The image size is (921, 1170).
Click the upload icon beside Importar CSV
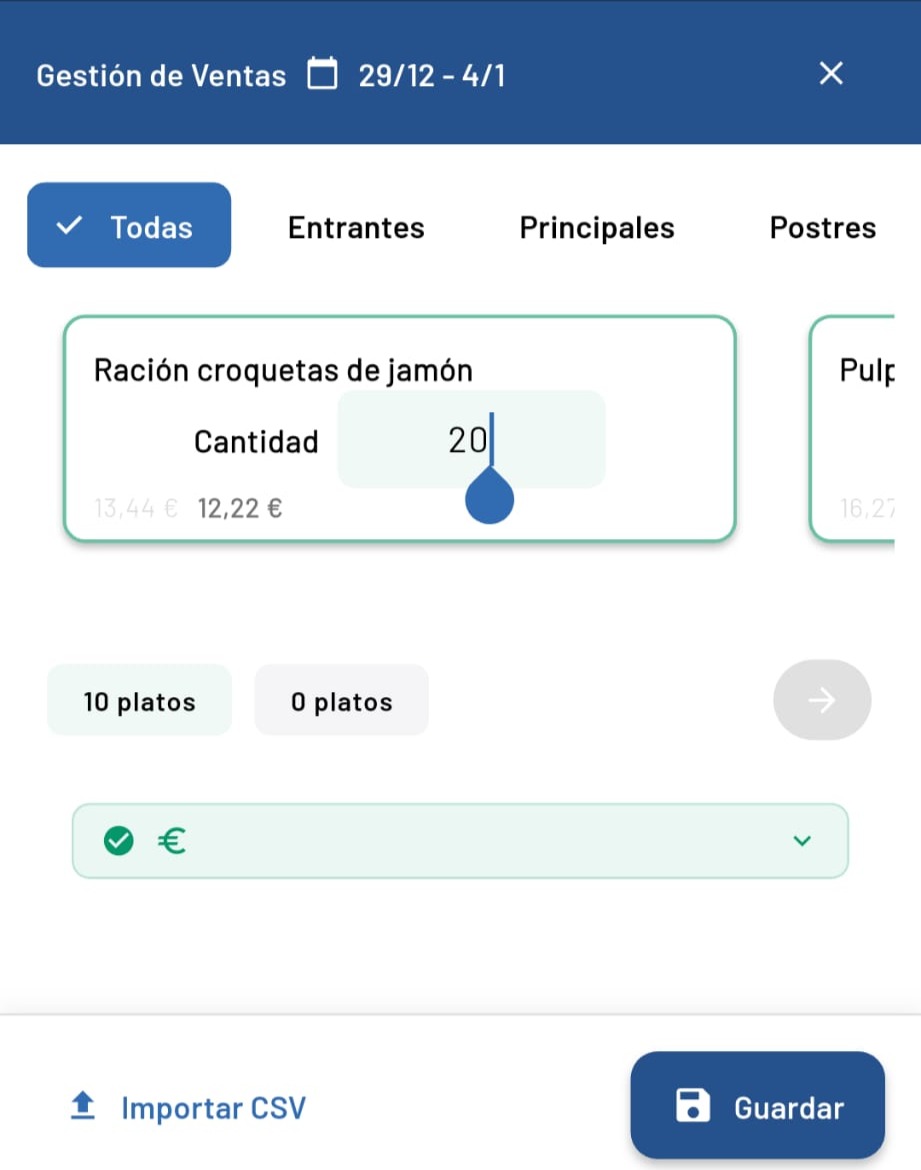click(x=81, y=1106)
